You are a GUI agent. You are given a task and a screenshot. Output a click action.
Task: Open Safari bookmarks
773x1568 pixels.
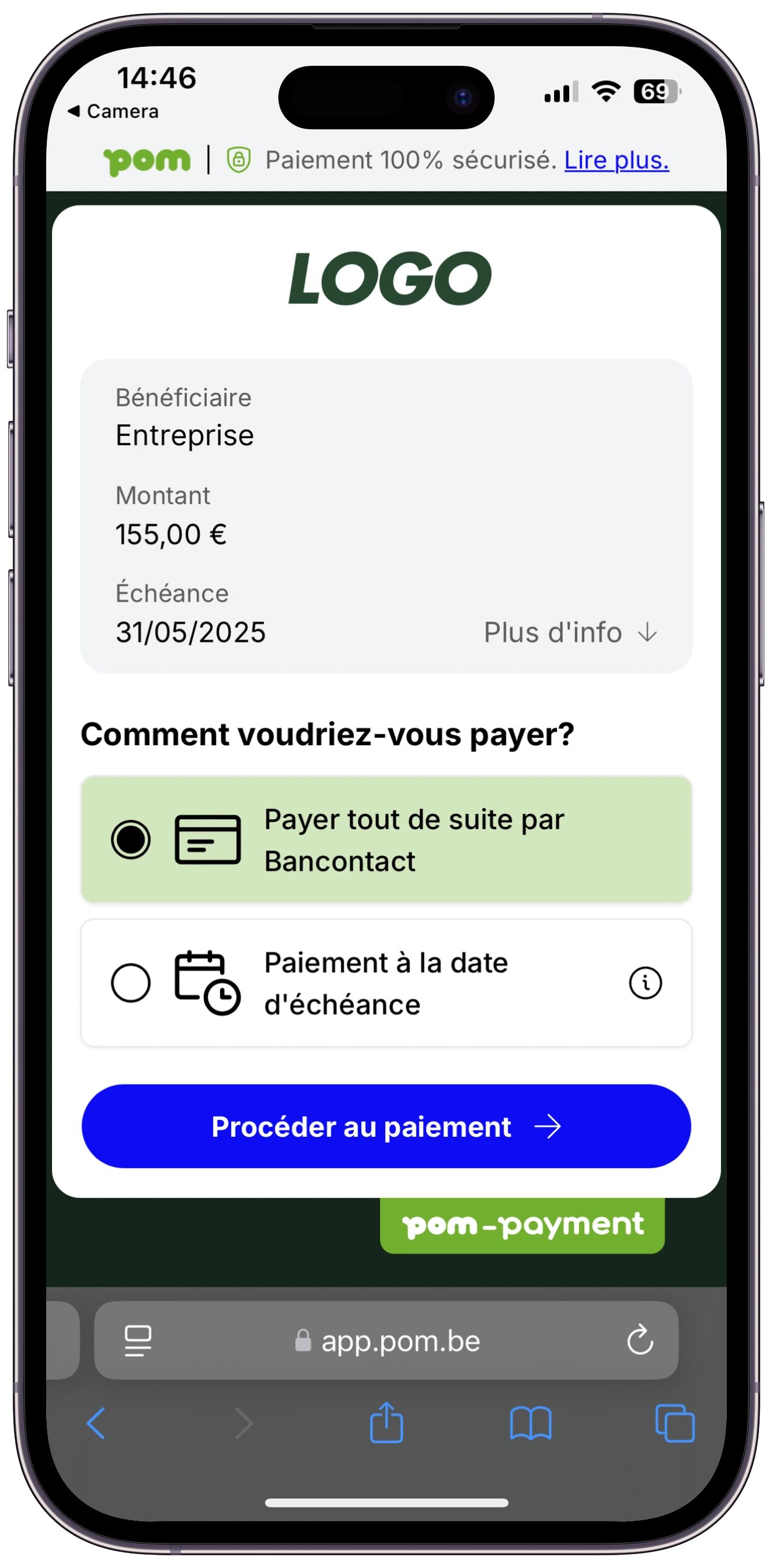531,1423
